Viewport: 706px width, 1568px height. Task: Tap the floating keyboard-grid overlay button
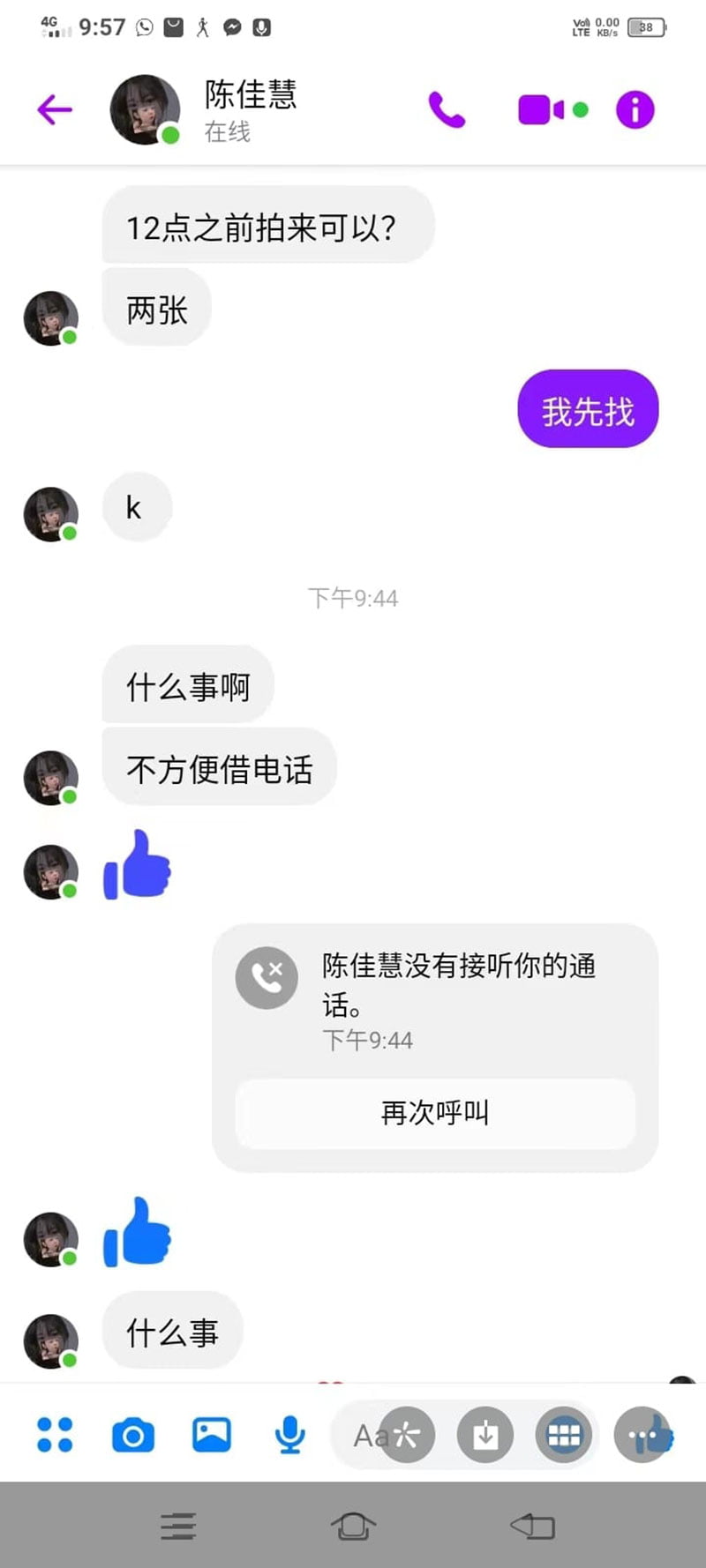pos(563,1435)
